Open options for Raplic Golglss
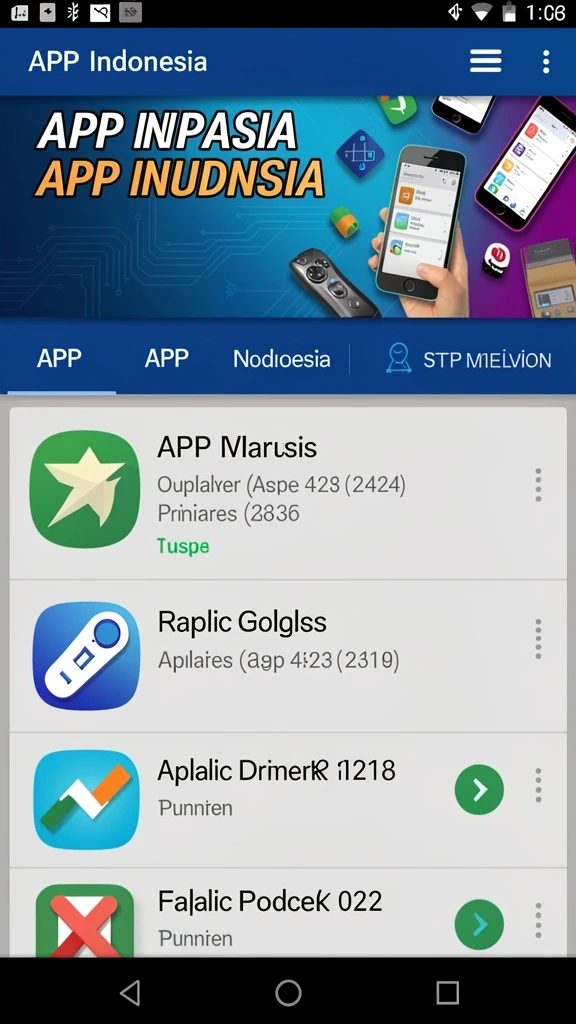 pos(538,639)
